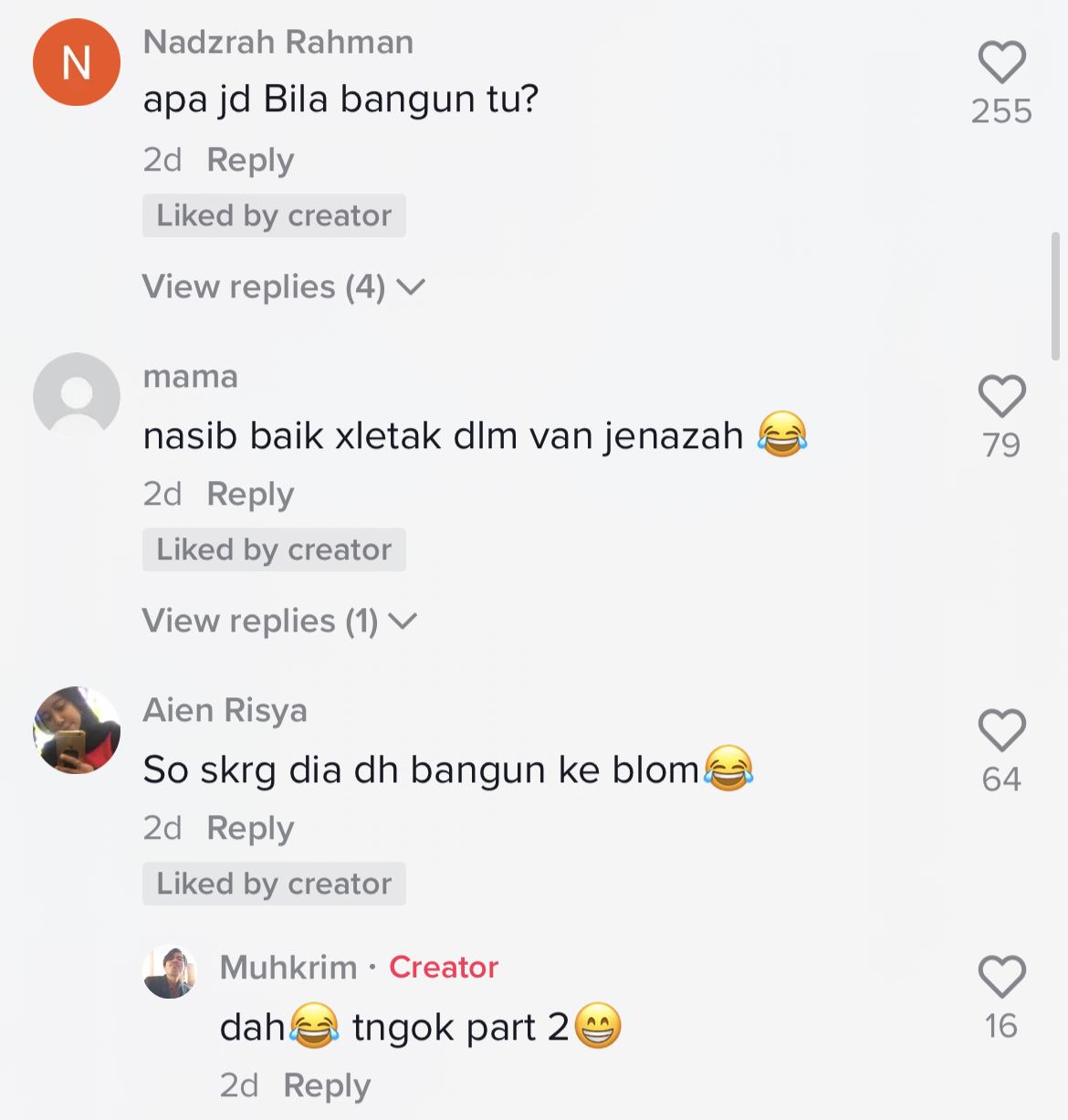Open Nadzrah Rahman's profile avatar

pyautogui.click(x=77, y=62)
